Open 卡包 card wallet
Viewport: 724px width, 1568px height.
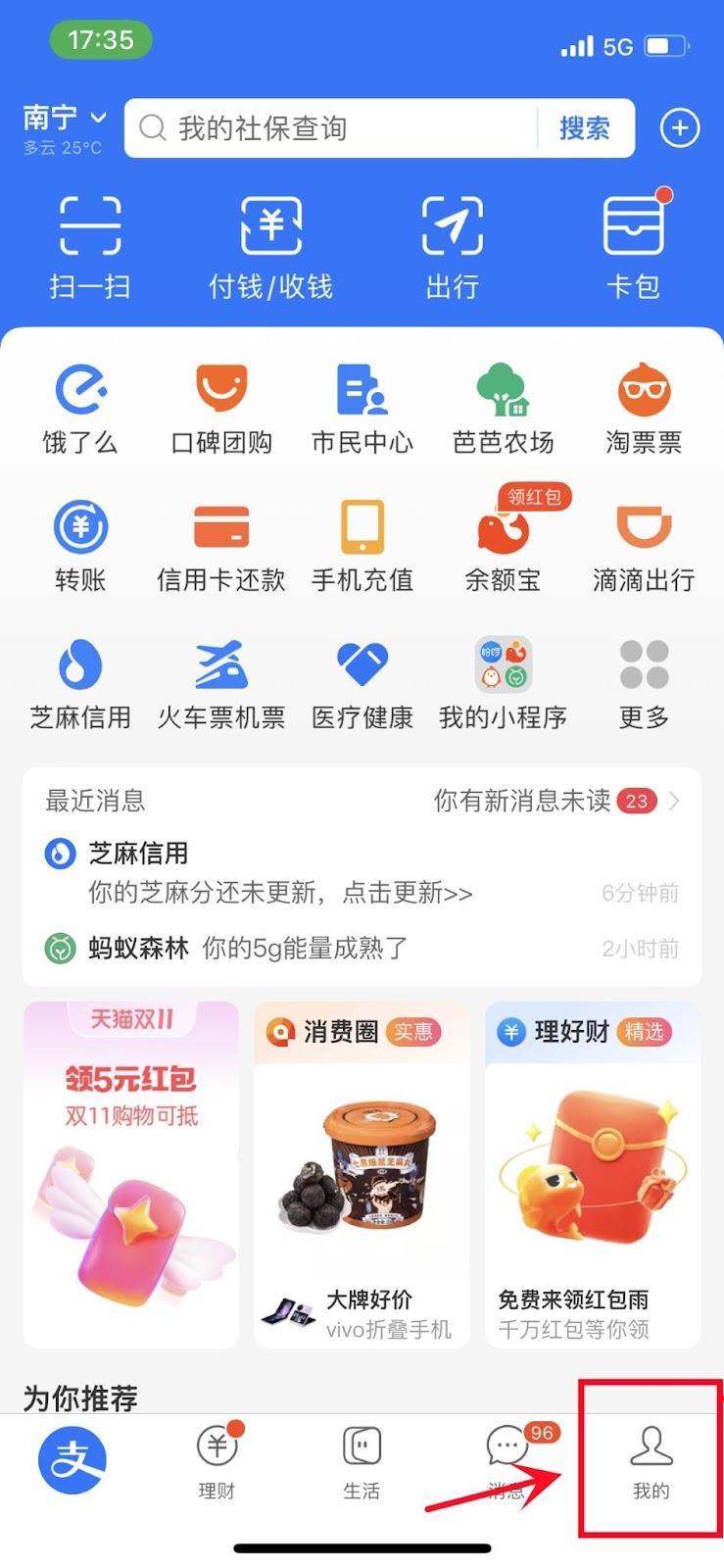(x=633, y=245)
